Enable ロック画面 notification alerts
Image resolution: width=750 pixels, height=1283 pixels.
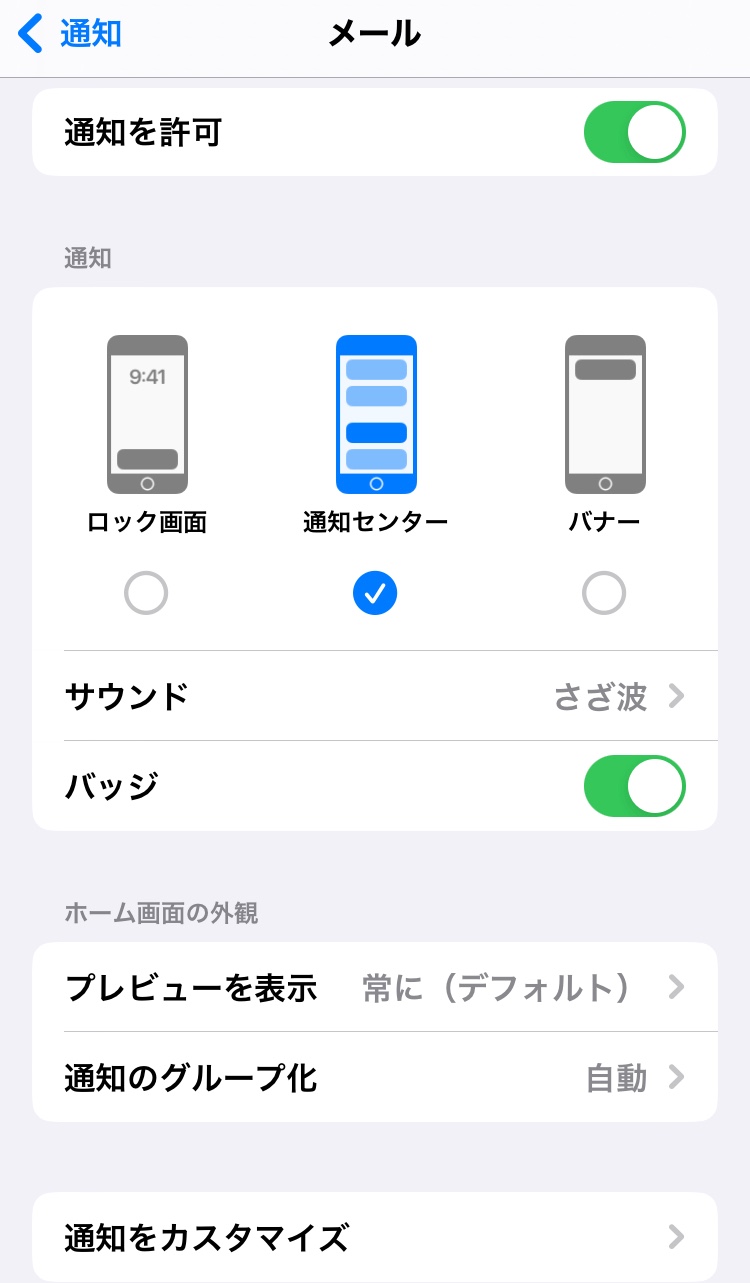[146, 594]
